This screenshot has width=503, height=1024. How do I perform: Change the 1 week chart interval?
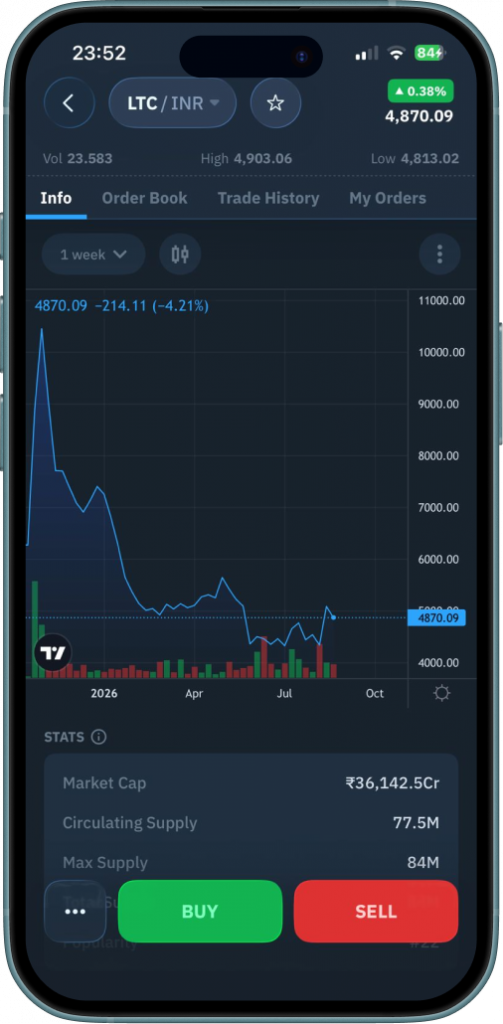point(93,254)
